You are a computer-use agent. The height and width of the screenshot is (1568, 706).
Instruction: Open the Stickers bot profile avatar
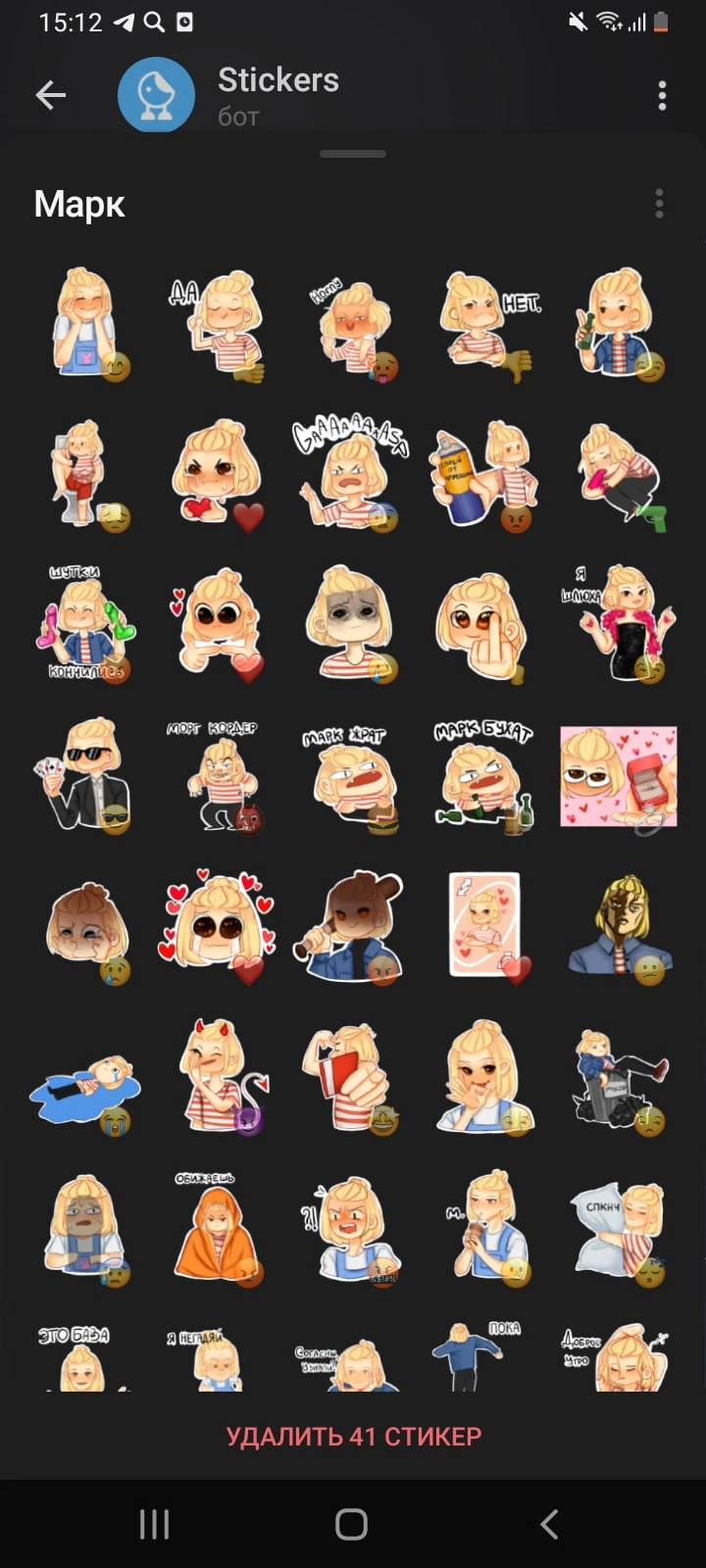coord(156,95)
